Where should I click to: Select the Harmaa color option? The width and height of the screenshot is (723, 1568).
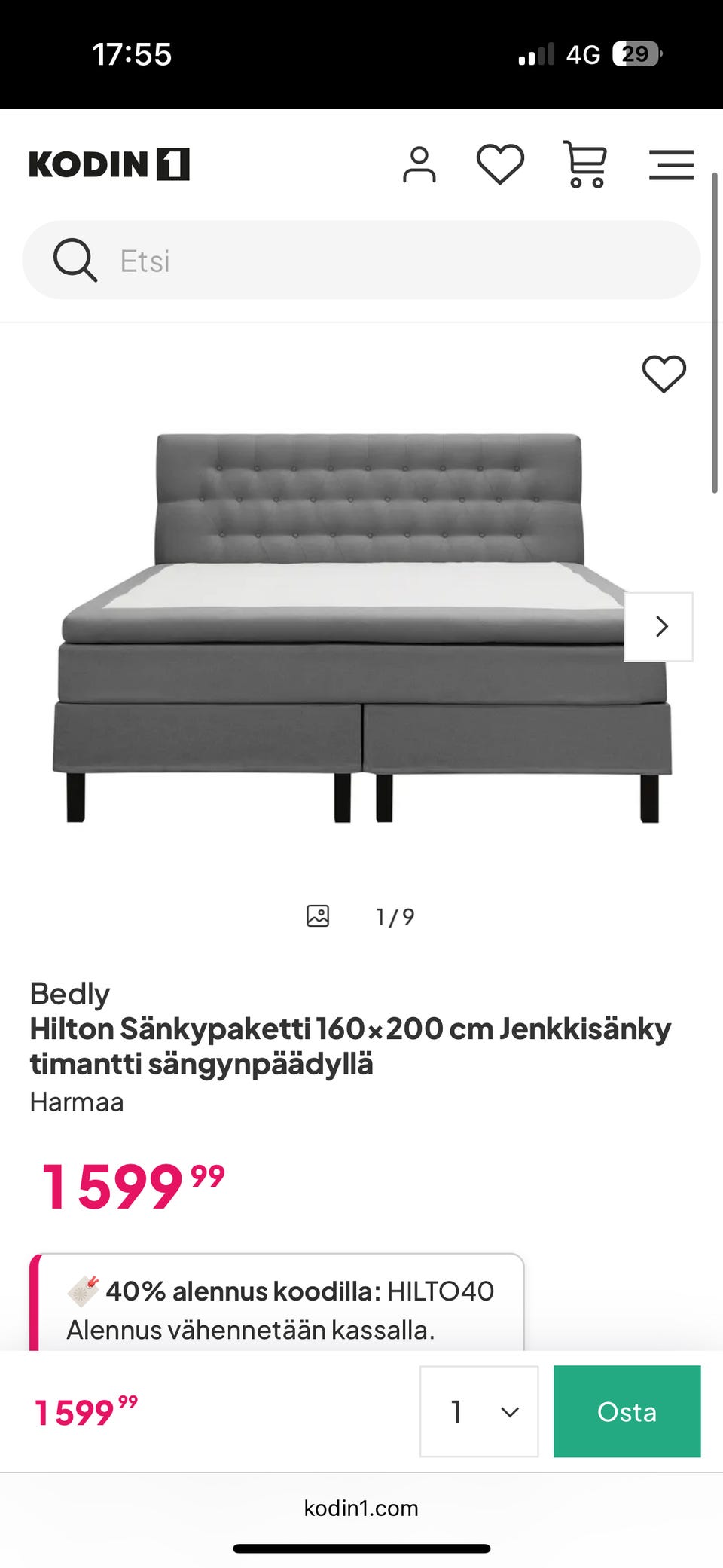77,1102
